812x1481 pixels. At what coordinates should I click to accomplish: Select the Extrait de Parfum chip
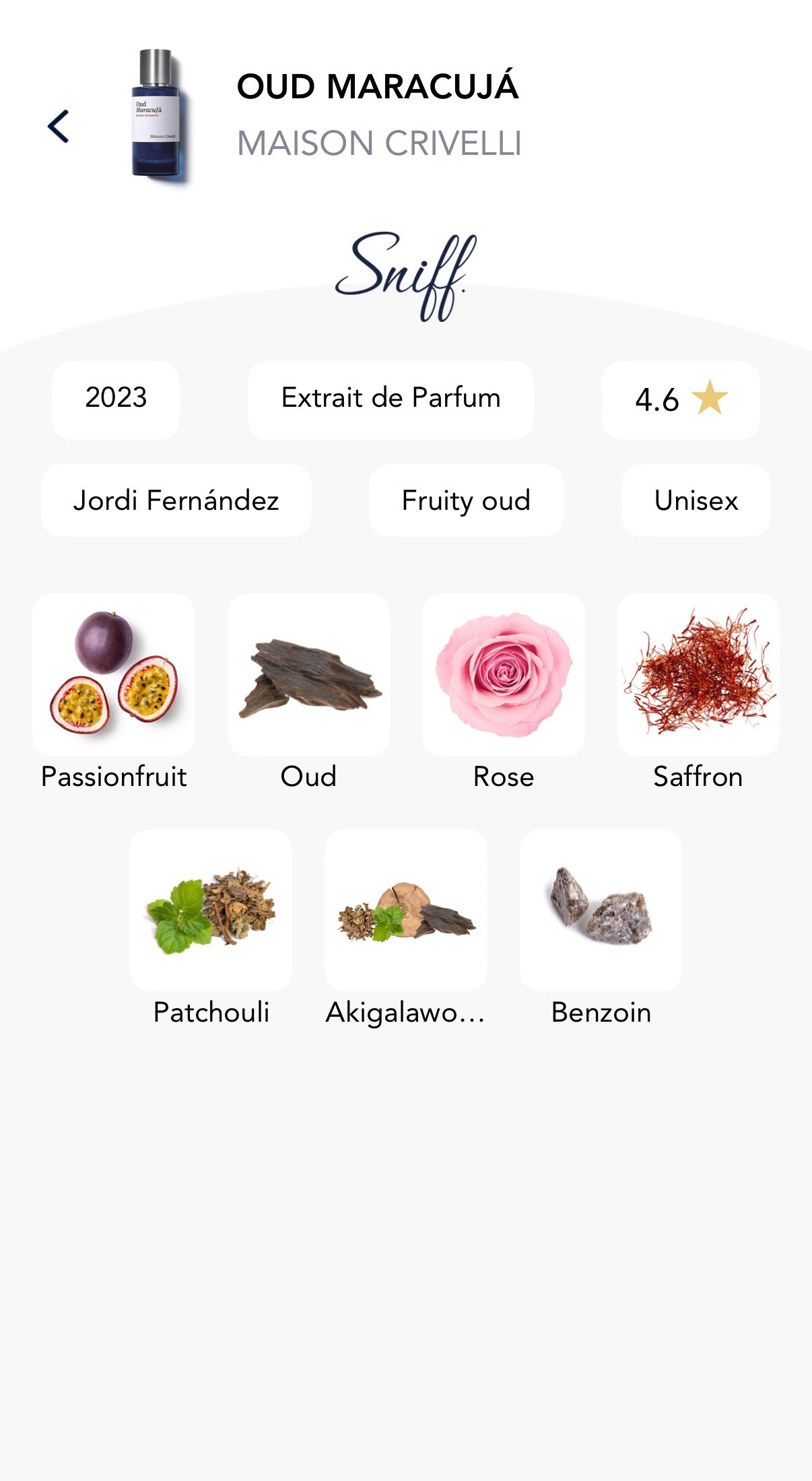point(391,400)
